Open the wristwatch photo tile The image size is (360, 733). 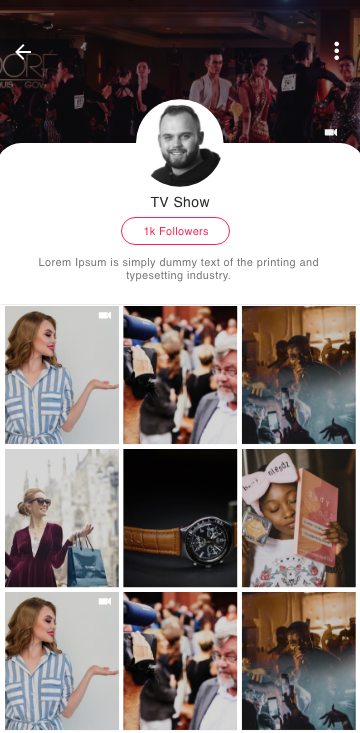tap(180, 518)
